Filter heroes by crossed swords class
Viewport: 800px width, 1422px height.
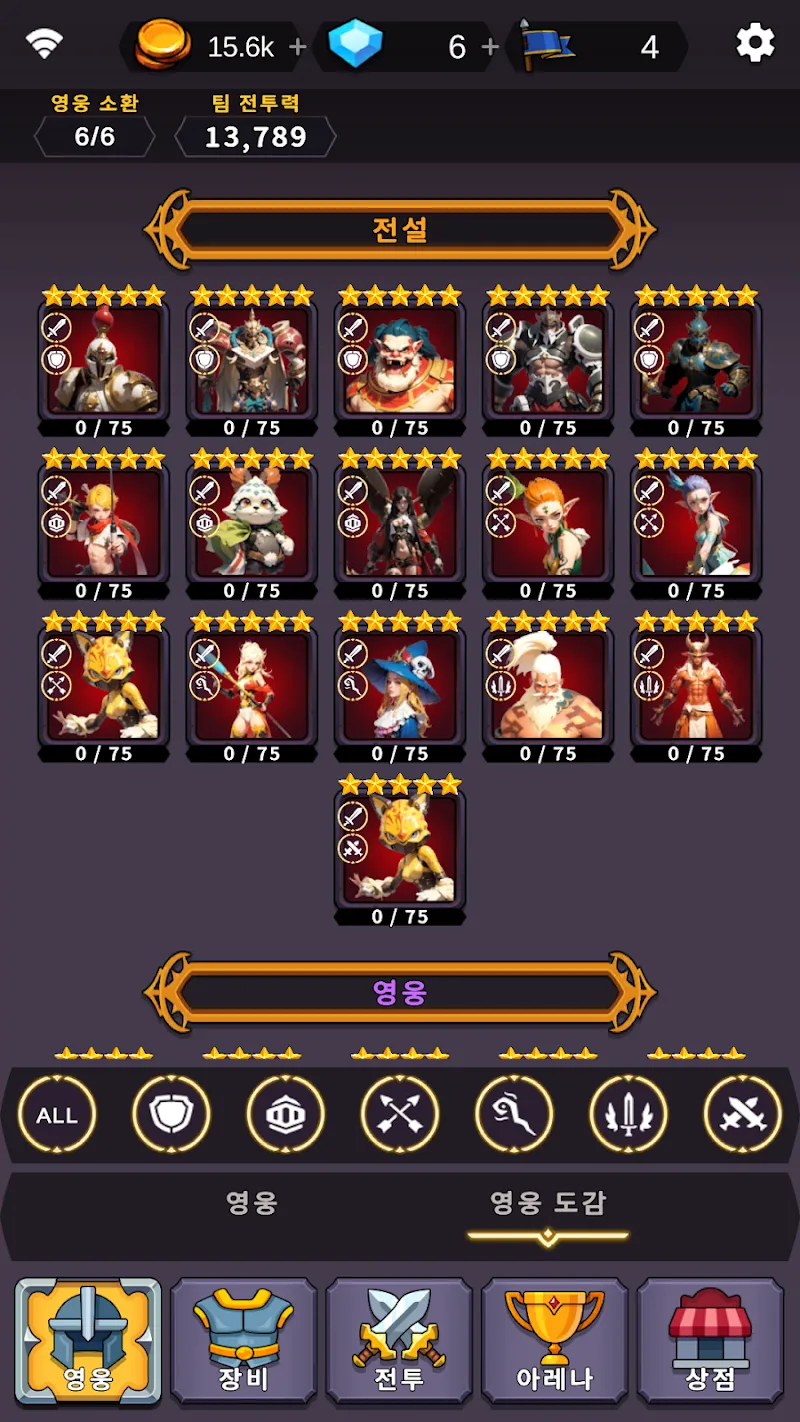(x=742, y=1115)
